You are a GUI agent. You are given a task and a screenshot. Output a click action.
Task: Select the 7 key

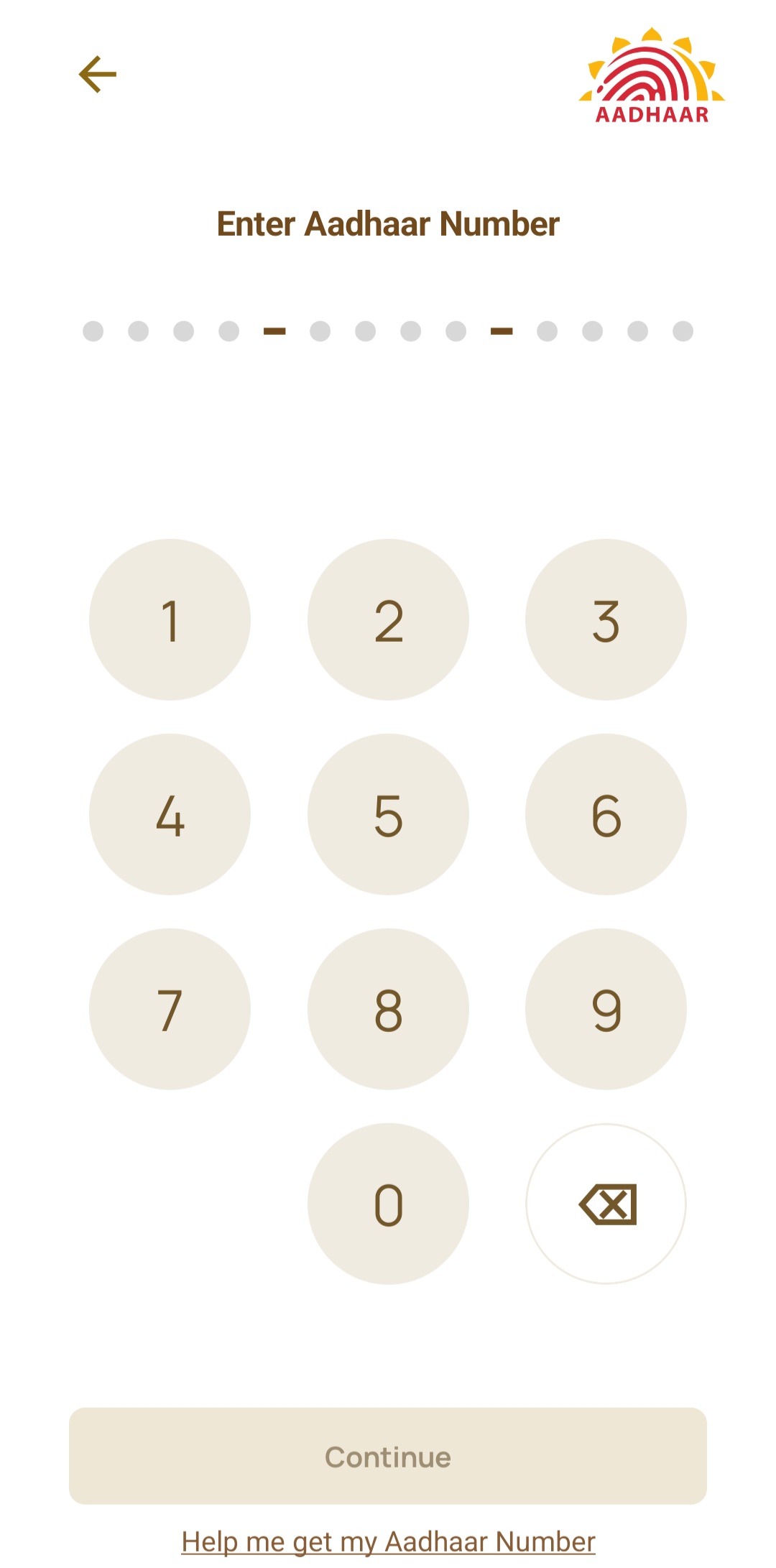pos(170,1009)
